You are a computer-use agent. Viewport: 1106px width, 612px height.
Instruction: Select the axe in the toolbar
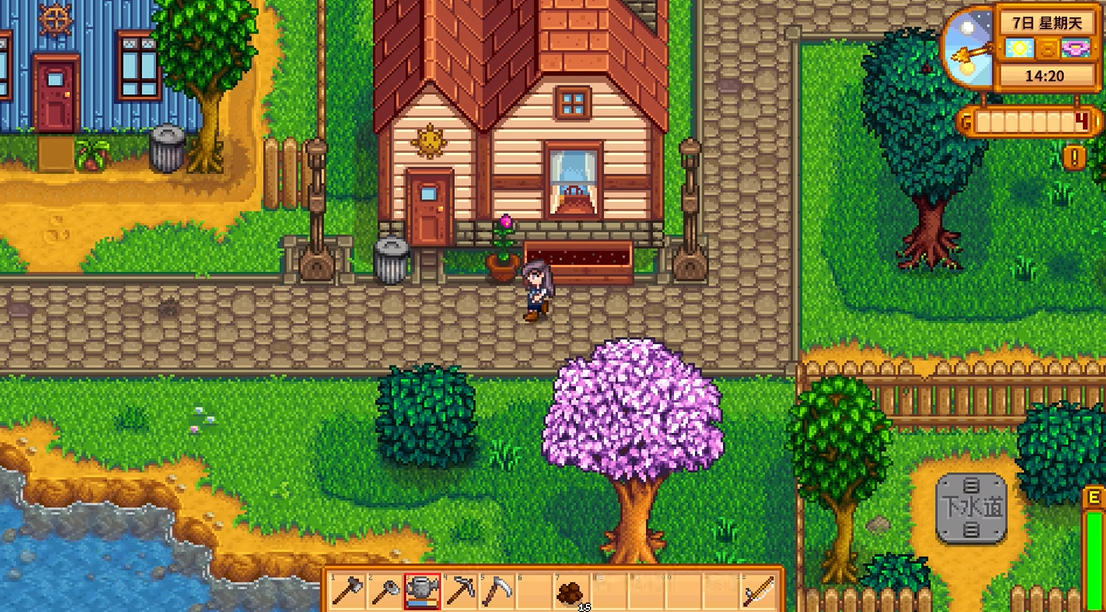click(347, 592)
